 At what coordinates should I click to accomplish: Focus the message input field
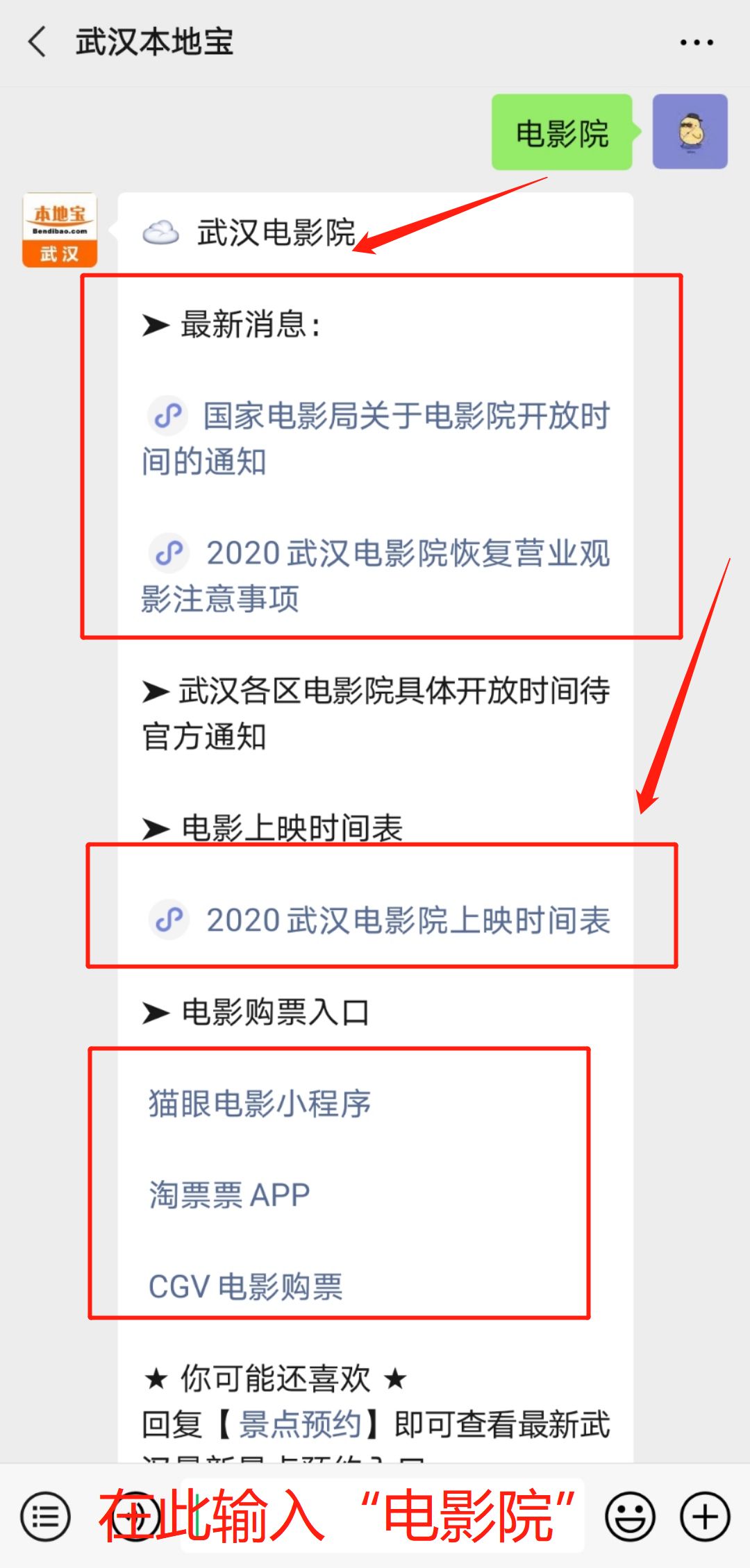(382, 1517)
